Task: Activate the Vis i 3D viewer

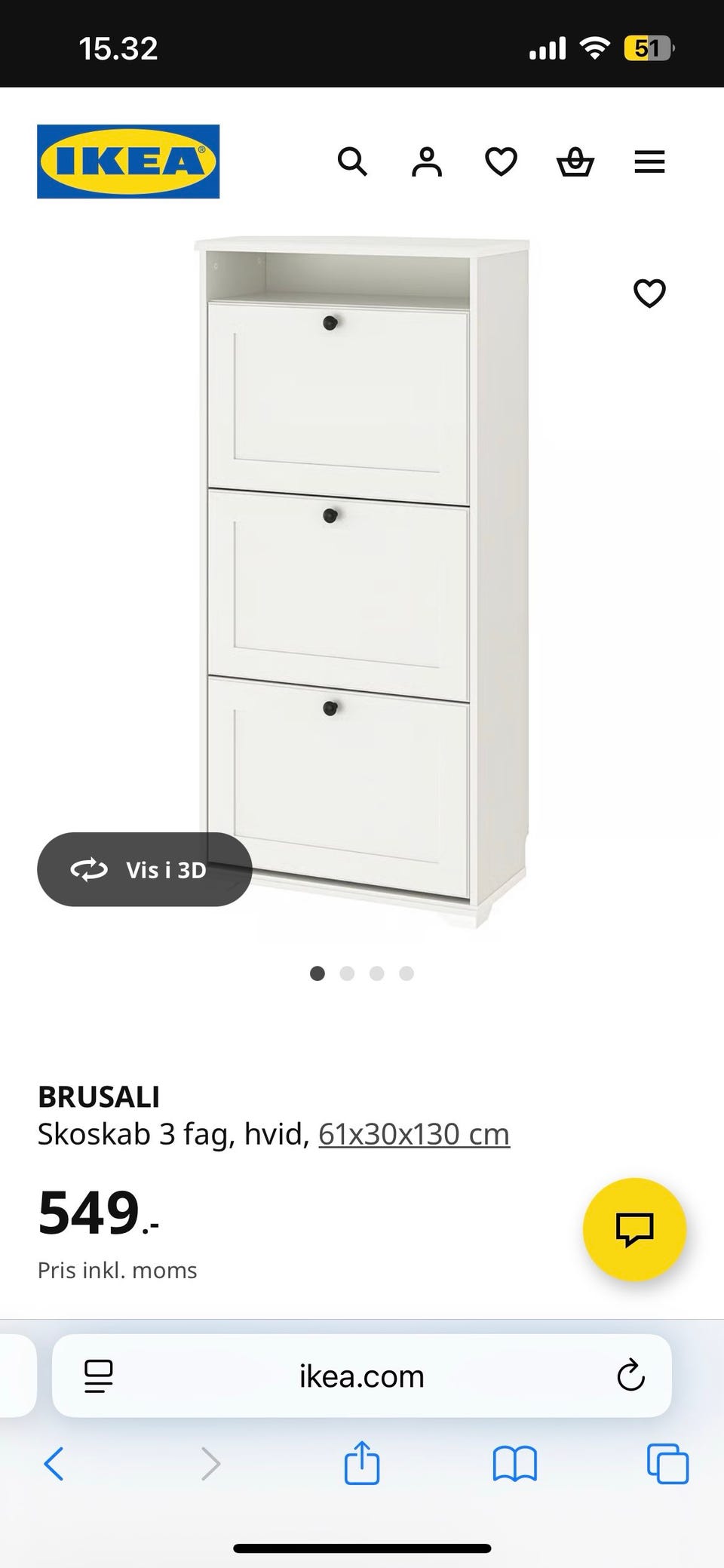Action: [x=145, y=869]
